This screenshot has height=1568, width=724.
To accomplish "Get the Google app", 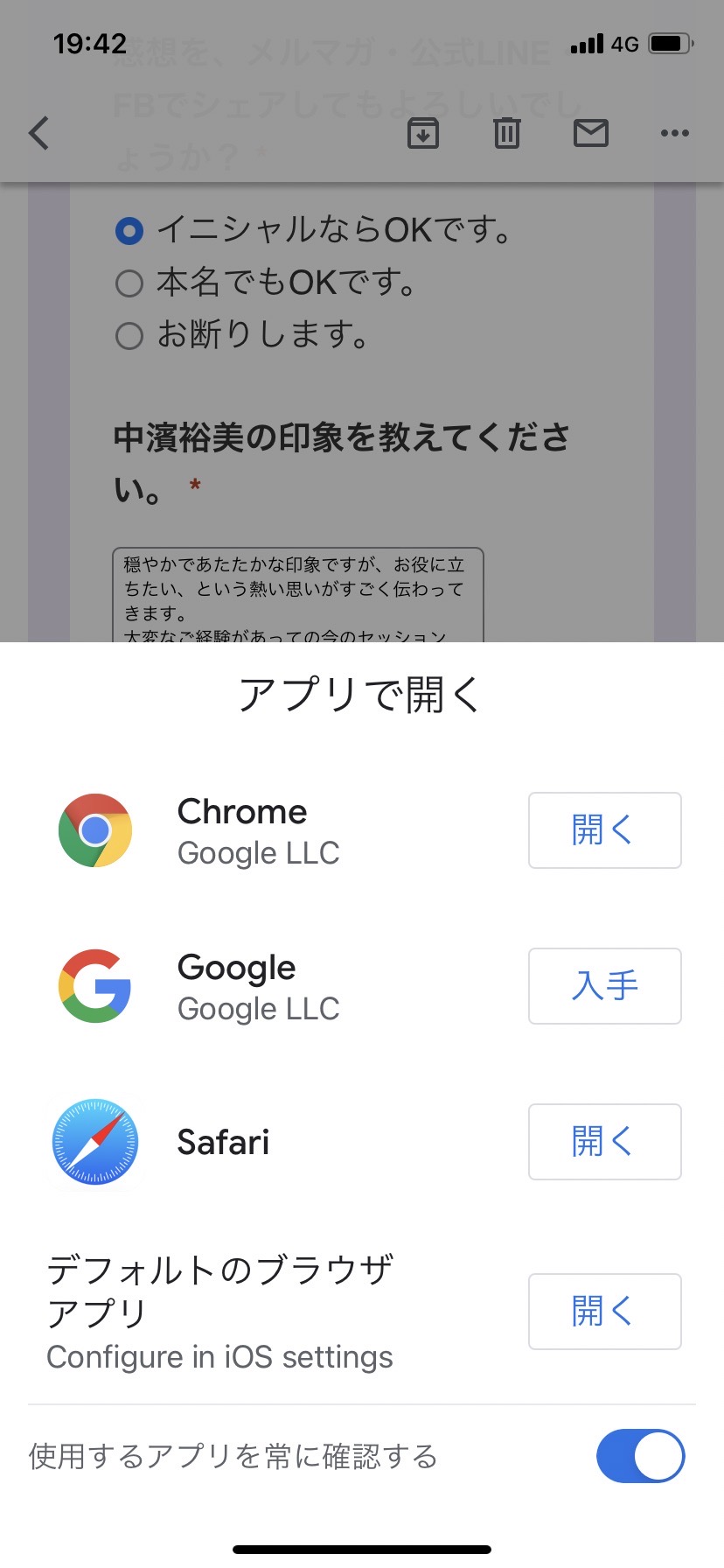I will point(604,986).
